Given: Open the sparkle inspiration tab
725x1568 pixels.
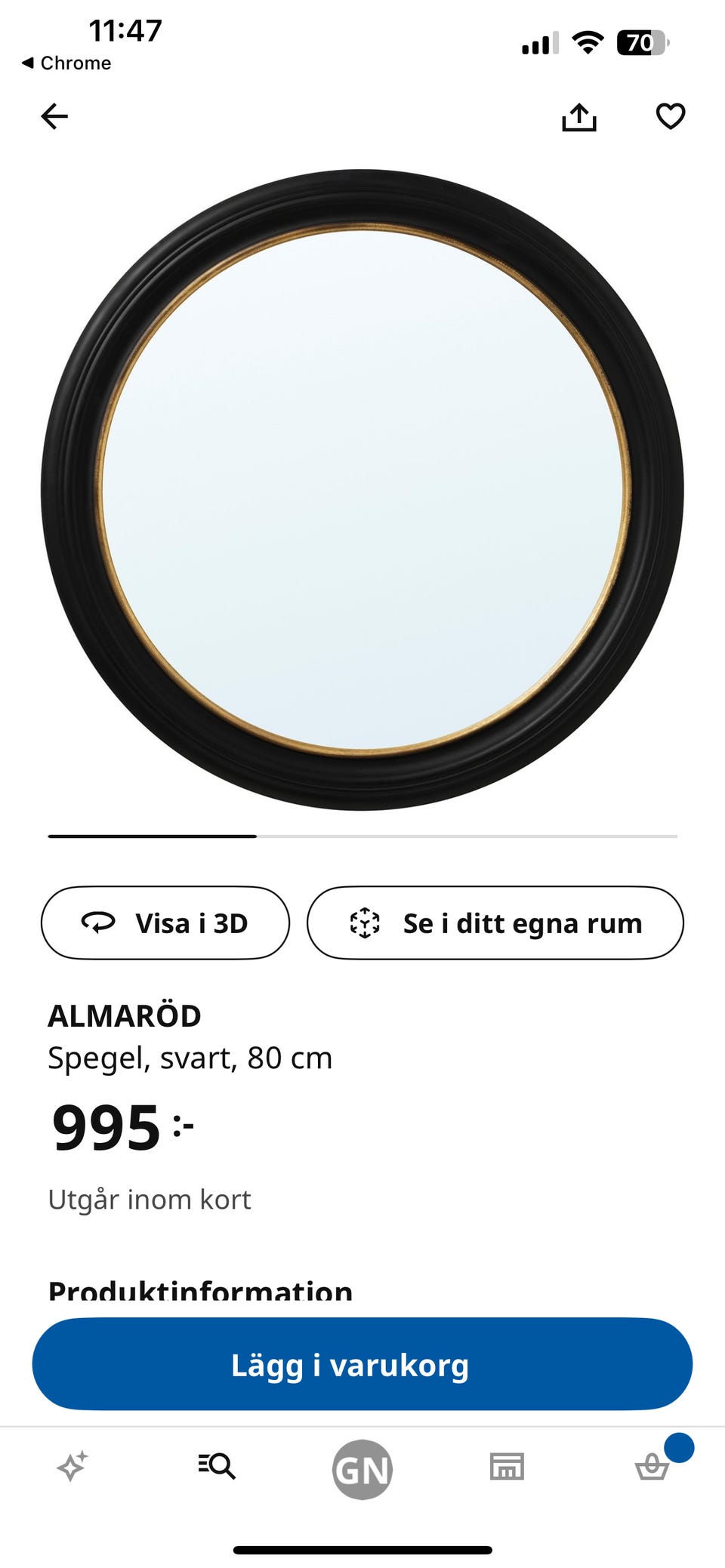Looking at the screenshot, I should 72,1467.
